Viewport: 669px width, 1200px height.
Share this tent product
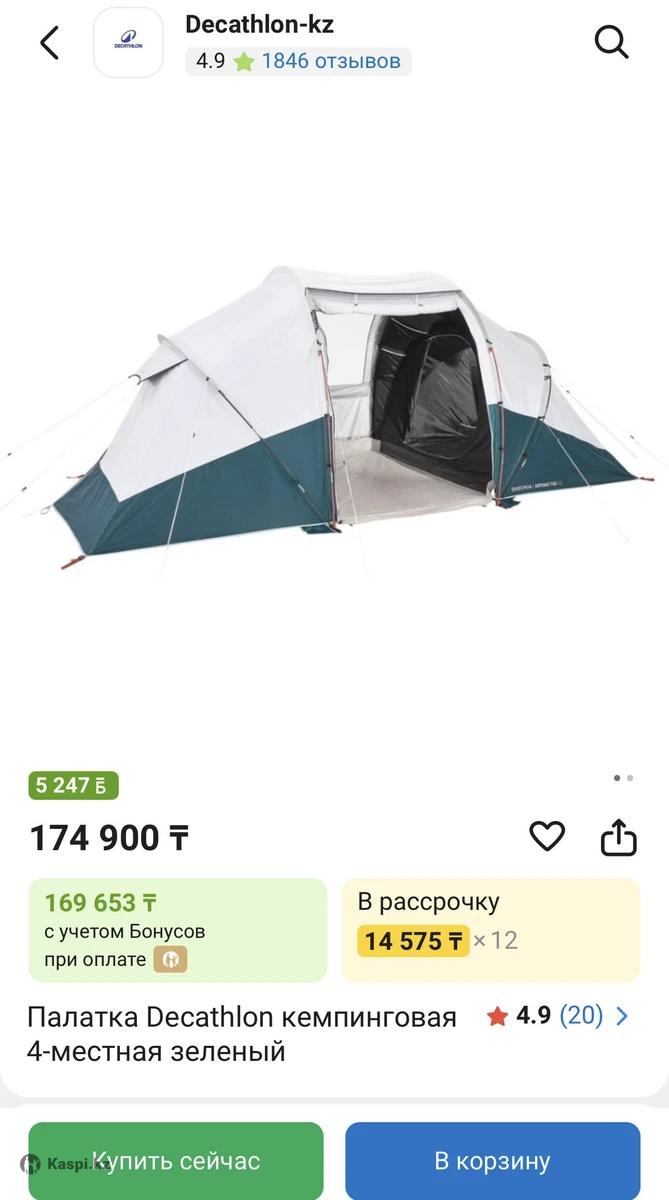618,838
